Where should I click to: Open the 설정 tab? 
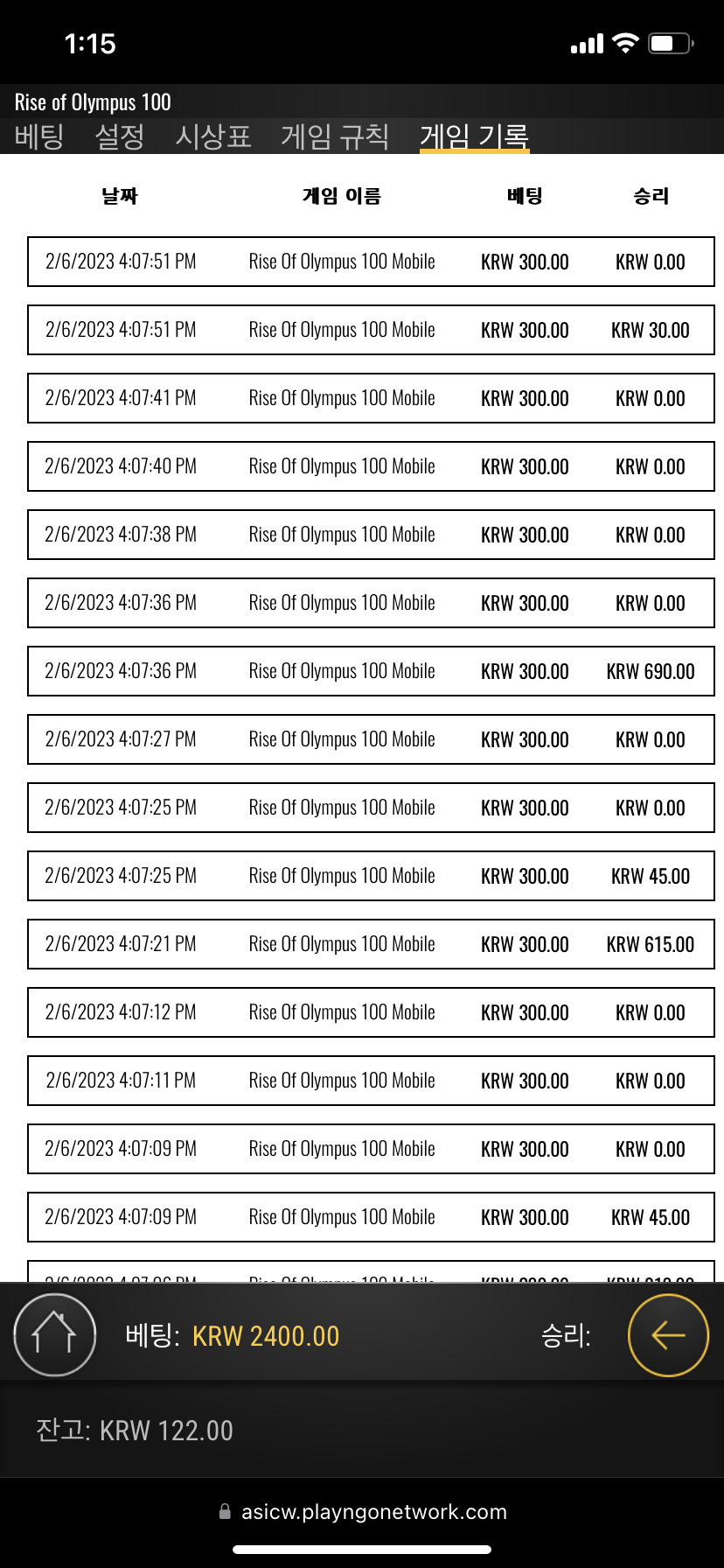(120, 136)
